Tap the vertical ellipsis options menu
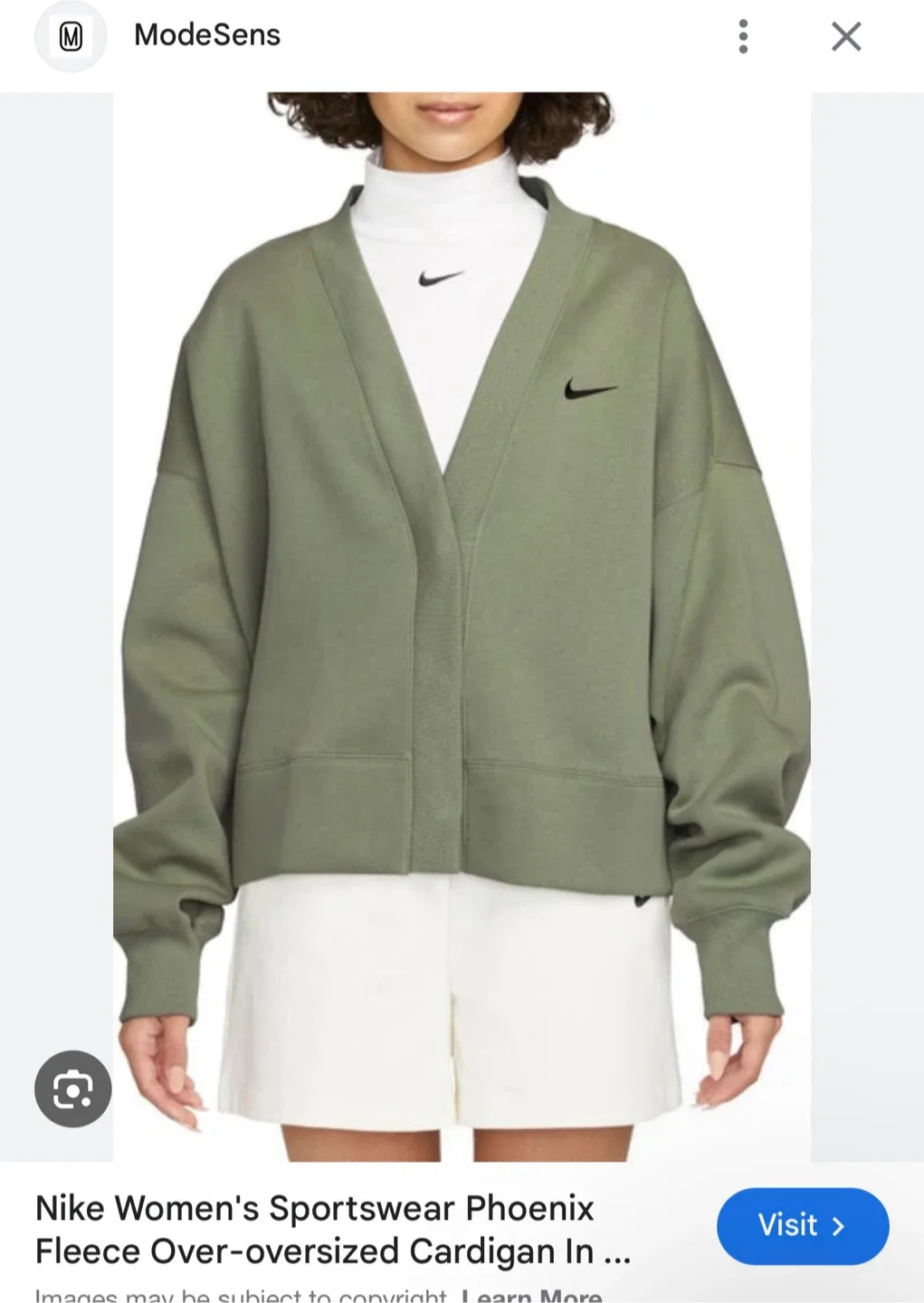Image resolution: width=924 pixels, height=1303 pixels. (x=743, y=36)
